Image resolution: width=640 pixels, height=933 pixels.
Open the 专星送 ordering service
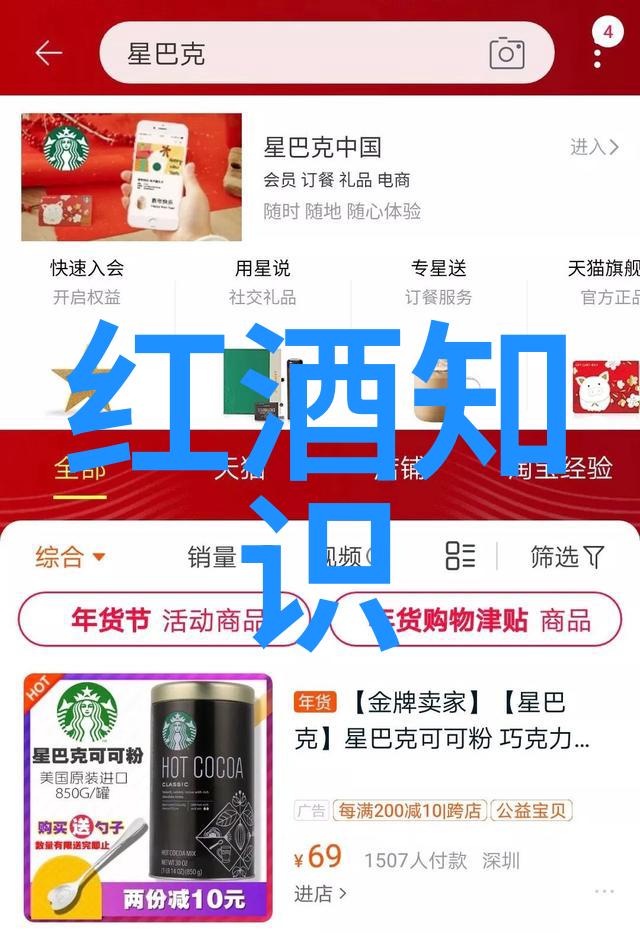(438, 281)
